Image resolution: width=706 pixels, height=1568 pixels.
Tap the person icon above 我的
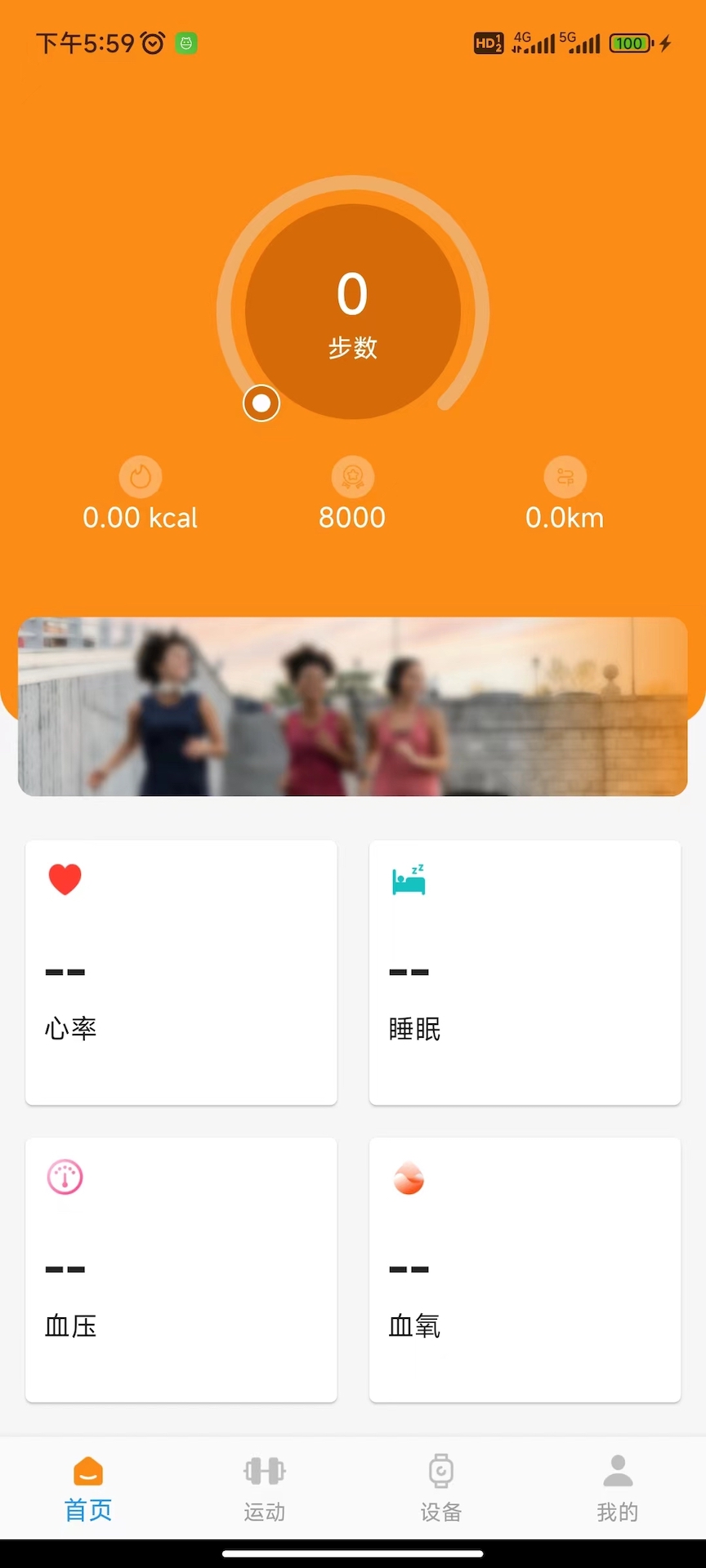tap(617, 1469)
